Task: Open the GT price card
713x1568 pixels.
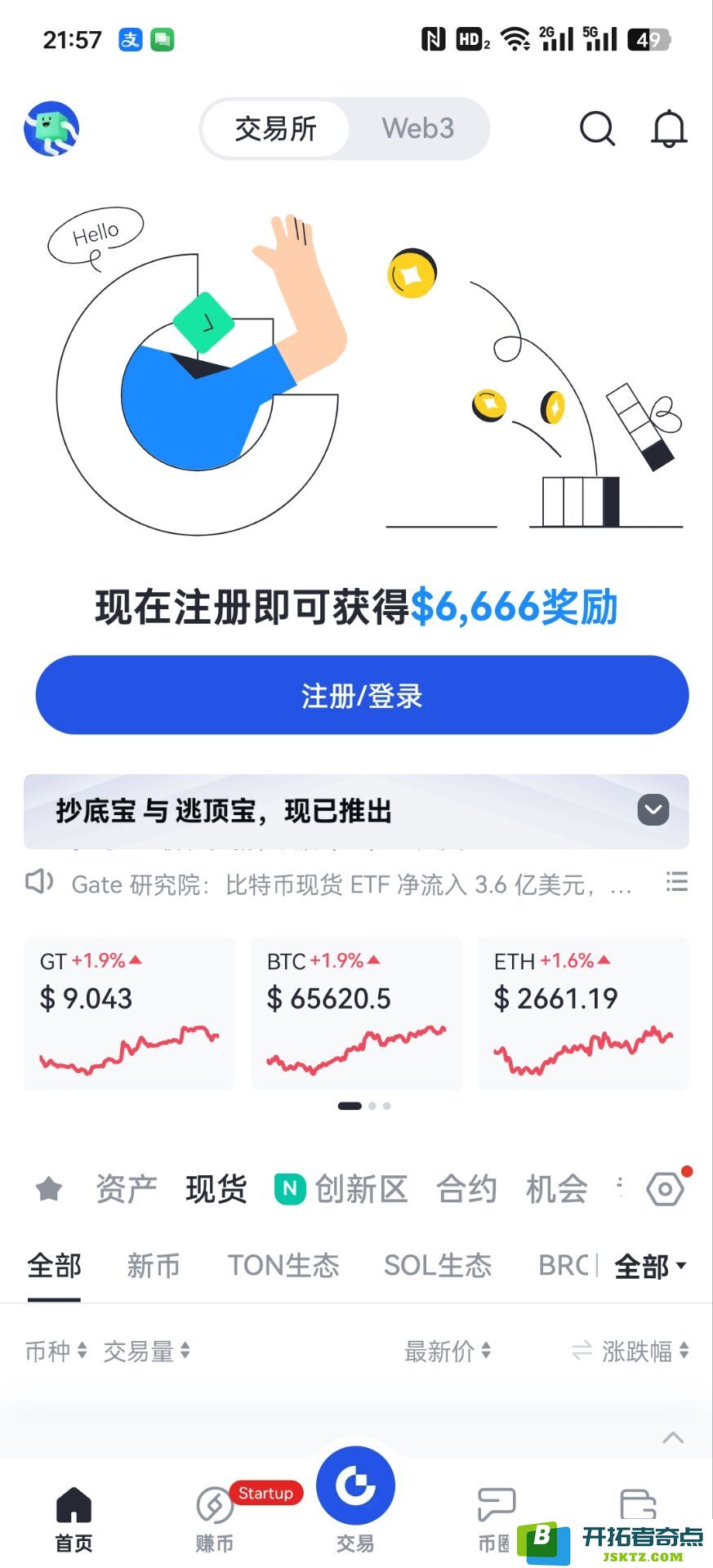Action: [129, 1013]
